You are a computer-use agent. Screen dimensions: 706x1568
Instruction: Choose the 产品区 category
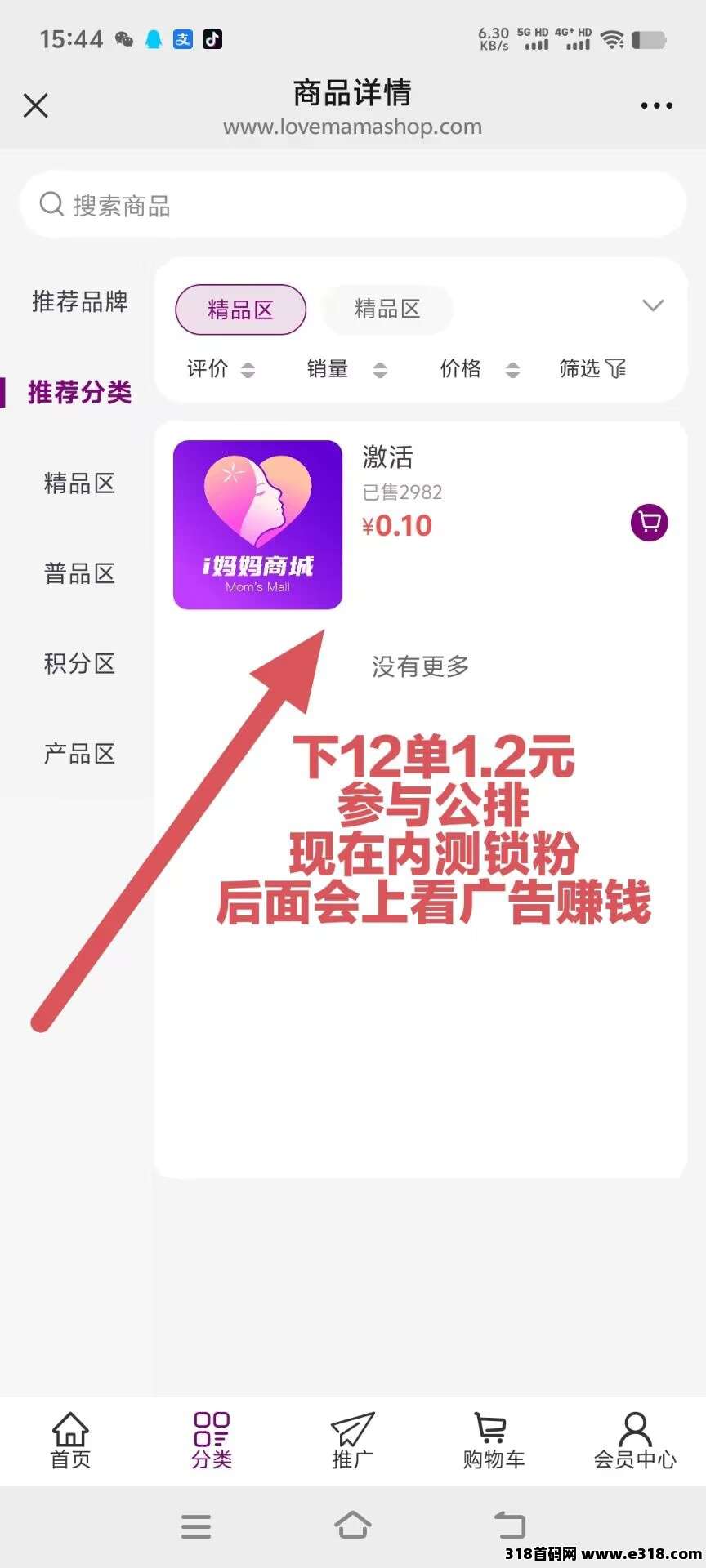[x=79, y=753]
